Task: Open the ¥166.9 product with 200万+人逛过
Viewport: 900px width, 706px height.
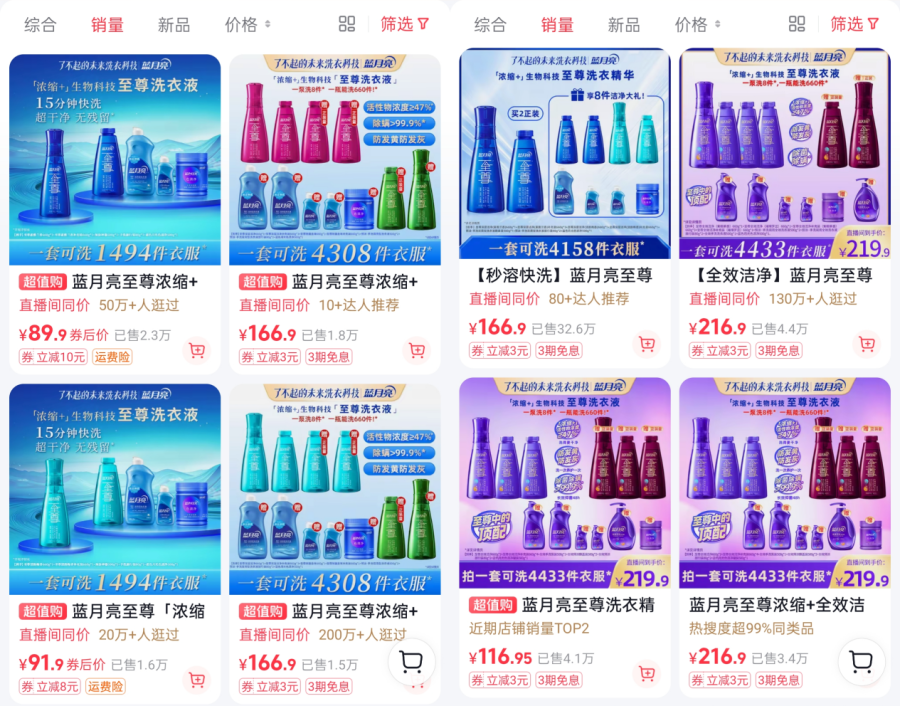Action: [x=335, y=490]
